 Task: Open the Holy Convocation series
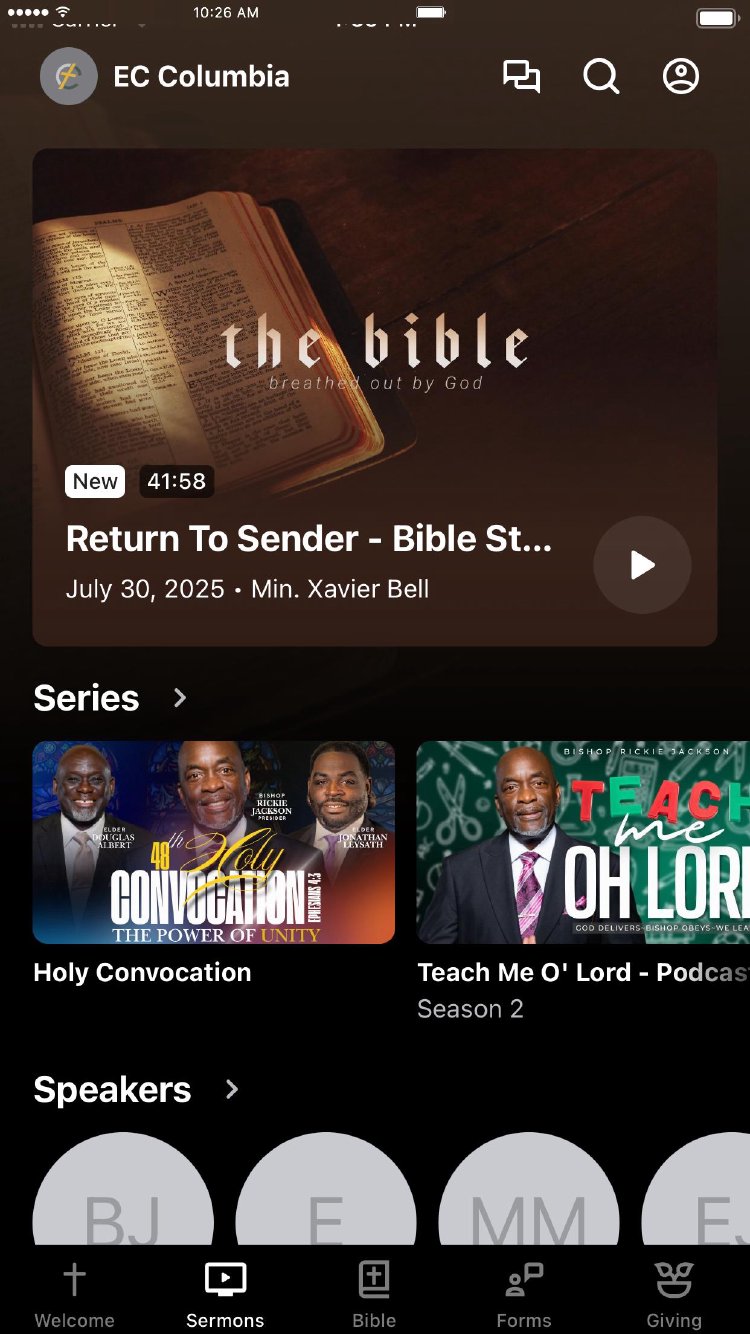[x=214, y=843]
